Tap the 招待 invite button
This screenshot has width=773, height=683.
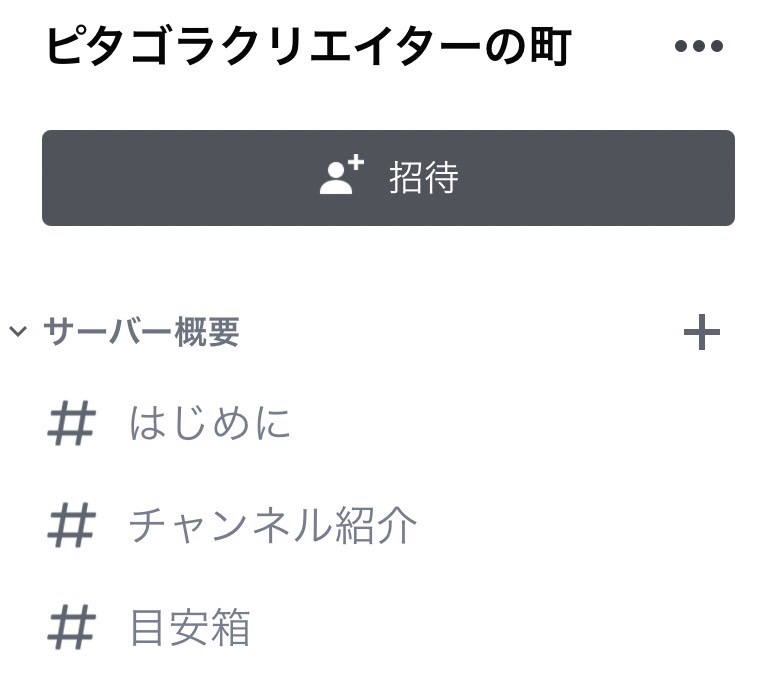pos(388,178)
